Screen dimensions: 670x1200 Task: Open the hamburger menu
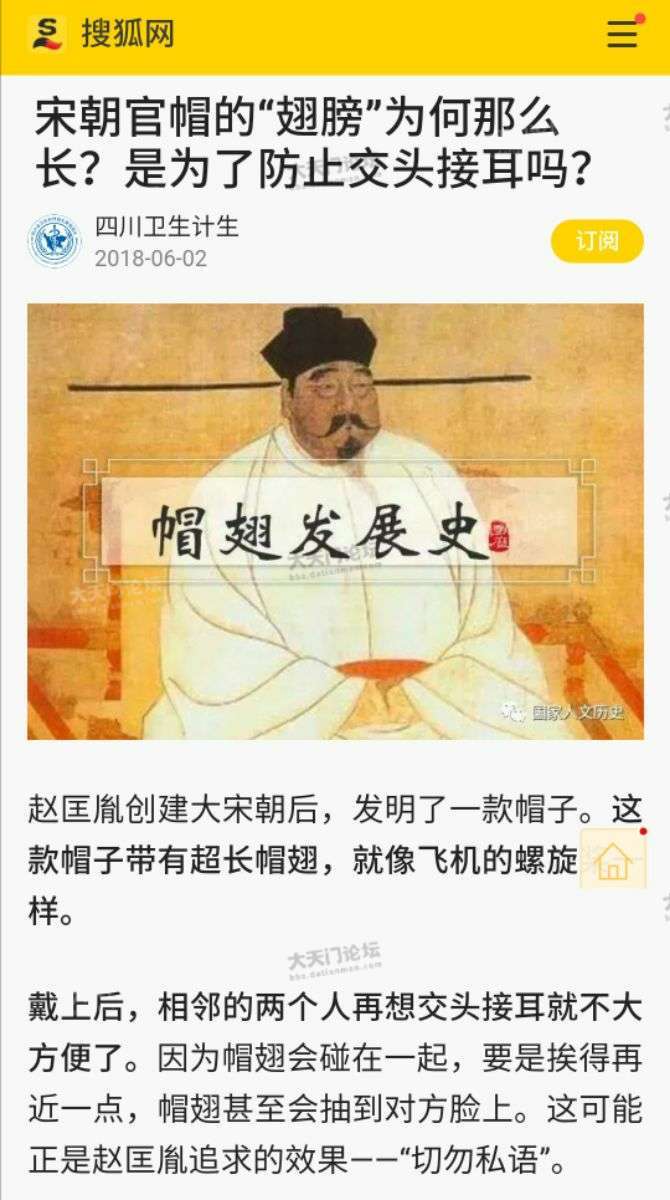[621, 35]
